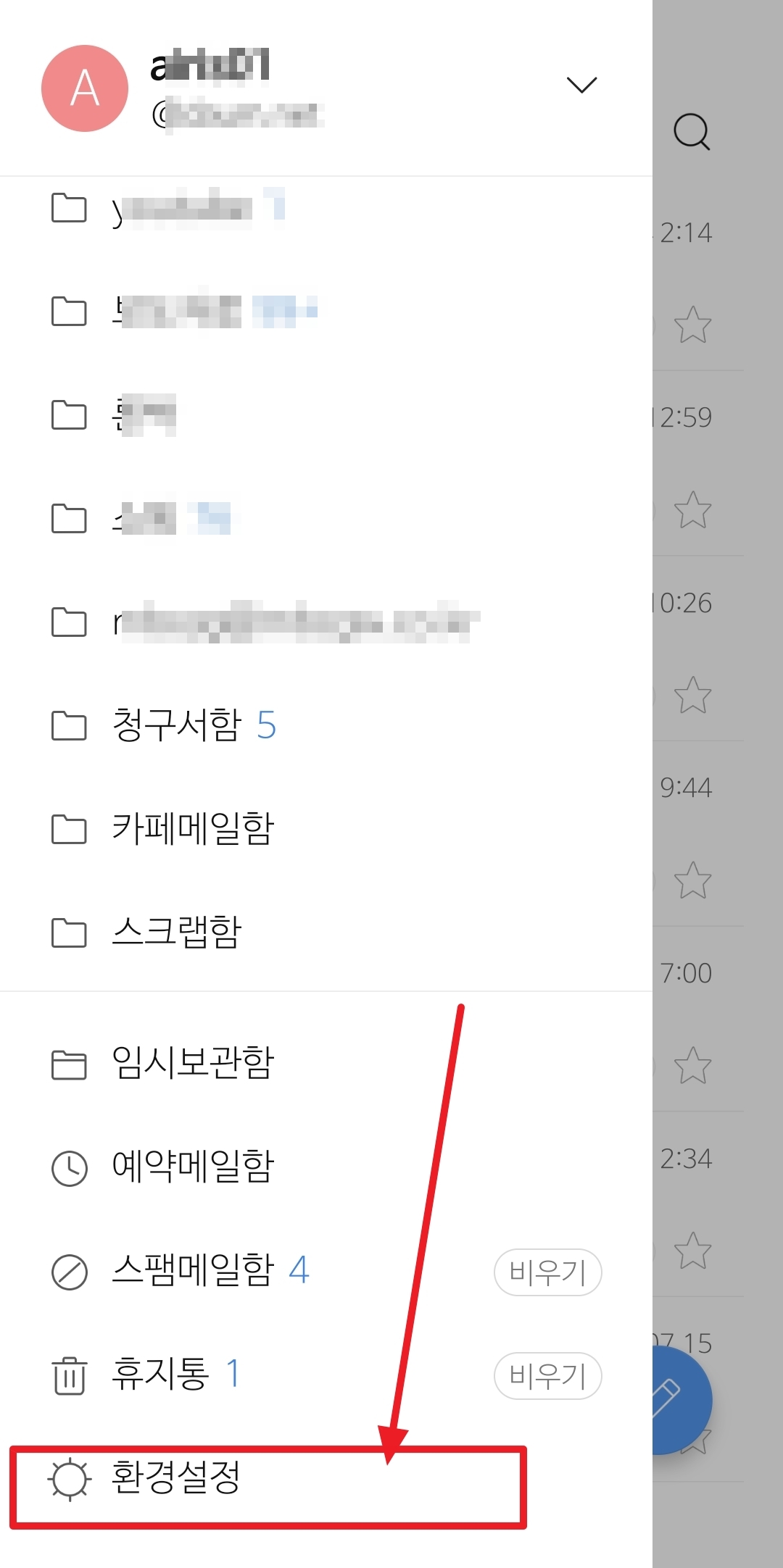Open the 청구서함 folder
The height and width of the screenshot is (1568, 783).
pyautogui.click(x=176, y=725)
